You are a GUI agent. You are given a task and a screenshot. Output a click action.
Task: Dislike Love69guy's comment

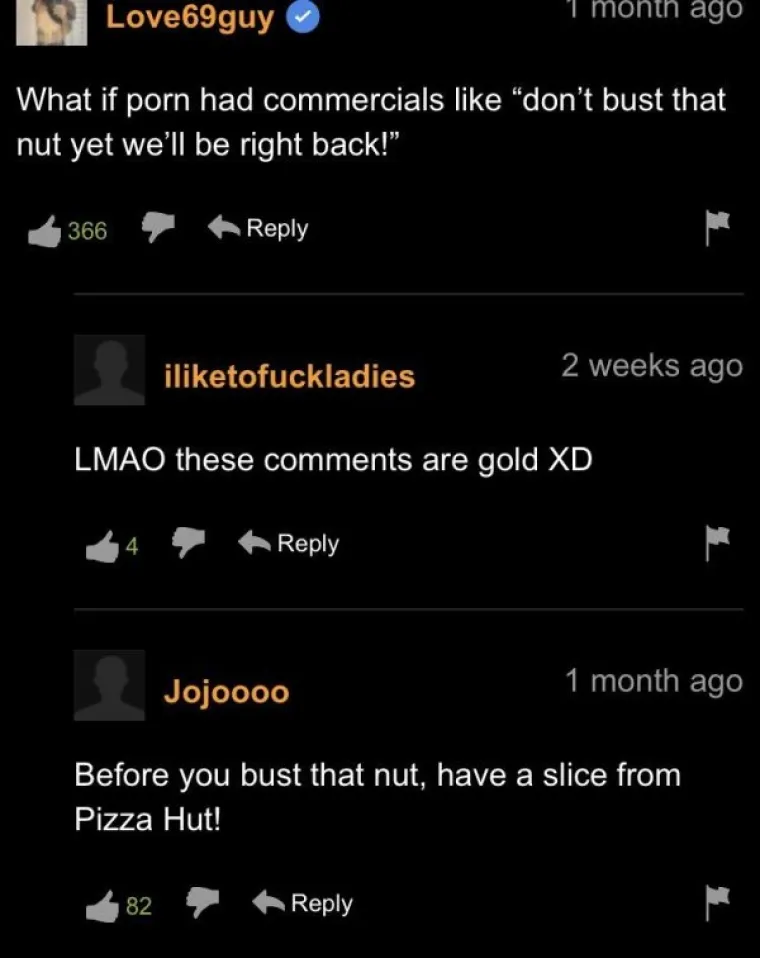click(157, 228)
